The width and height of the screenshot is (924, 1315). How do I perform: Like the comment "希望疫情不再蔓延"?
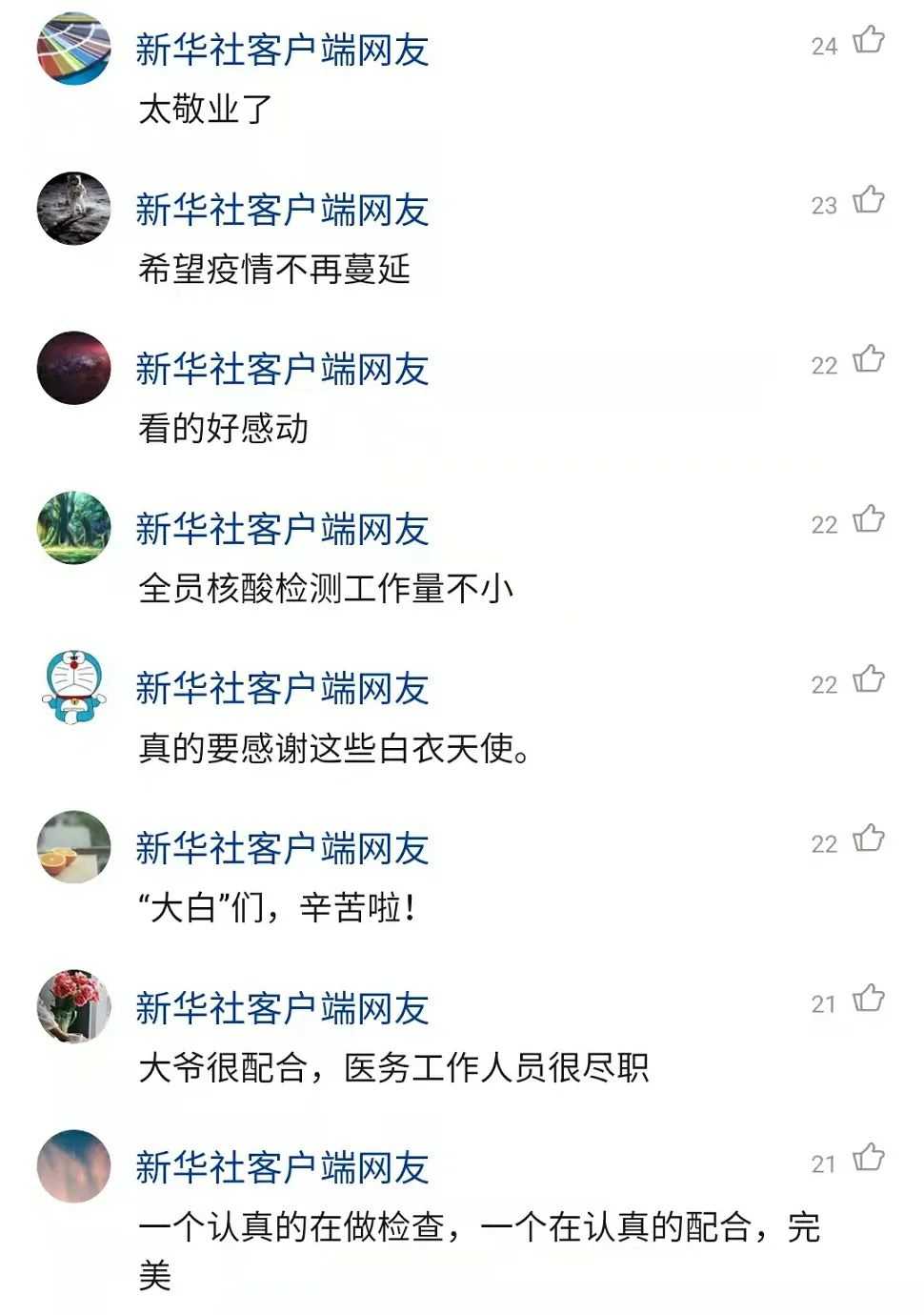point(868,200)
